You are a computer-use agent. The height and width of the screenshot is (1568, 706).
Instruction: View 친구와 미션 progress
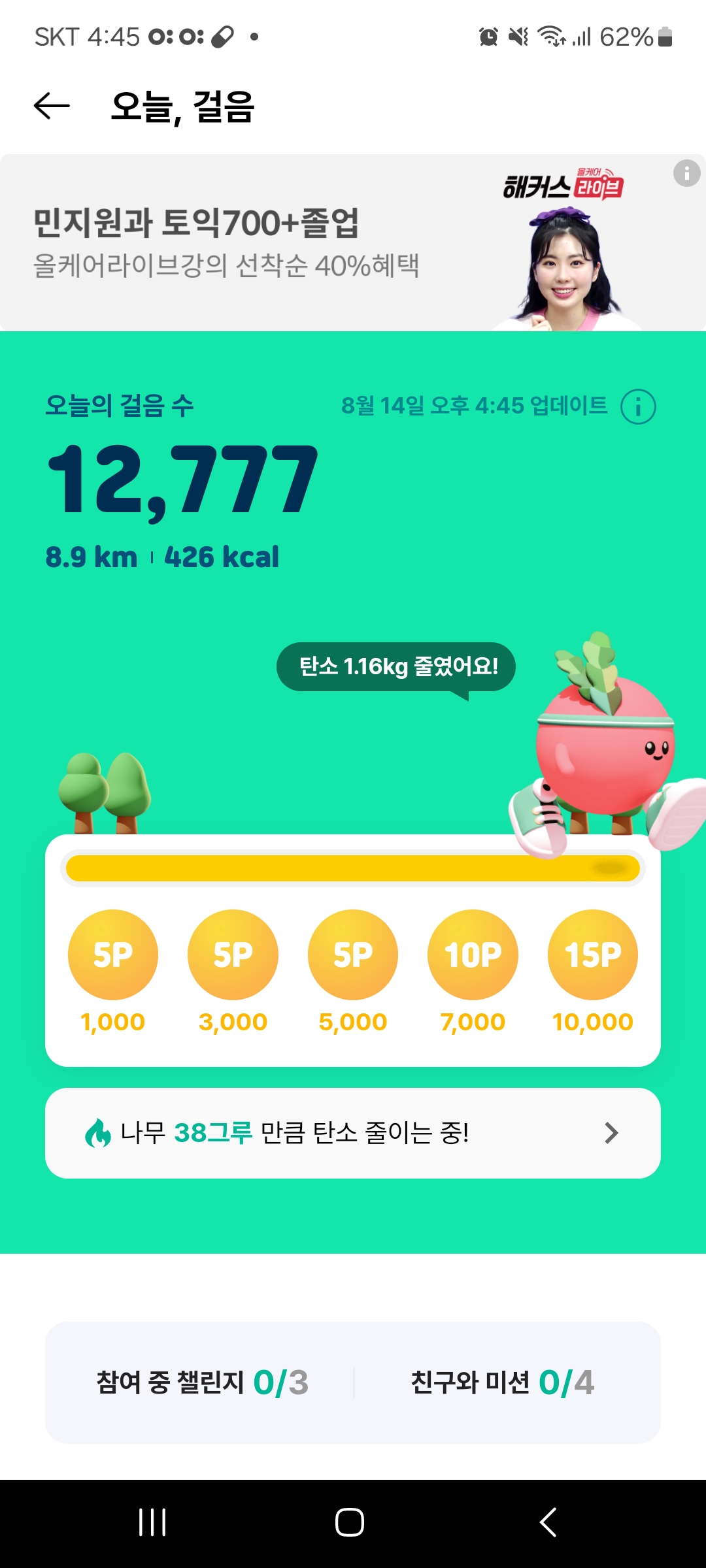point(502,1382)
